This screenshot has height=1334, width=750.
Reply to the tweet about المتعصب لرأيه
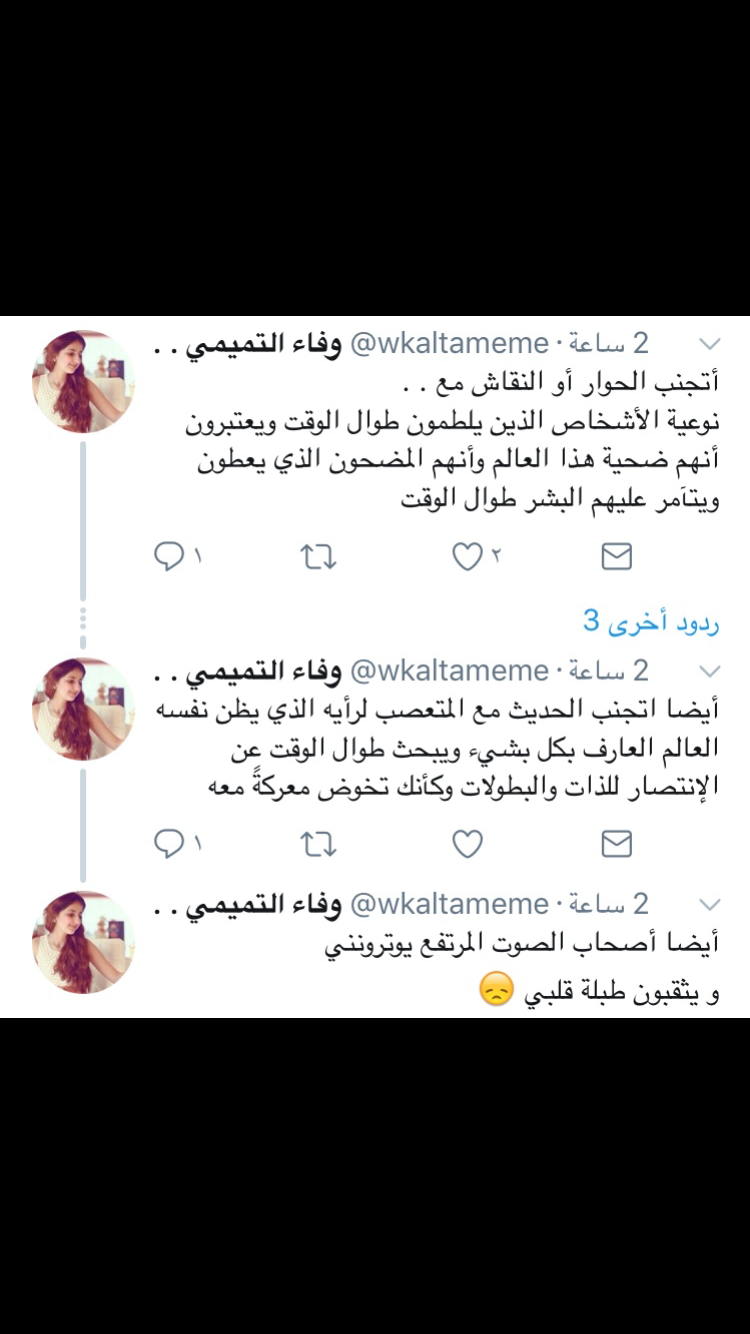168,845
